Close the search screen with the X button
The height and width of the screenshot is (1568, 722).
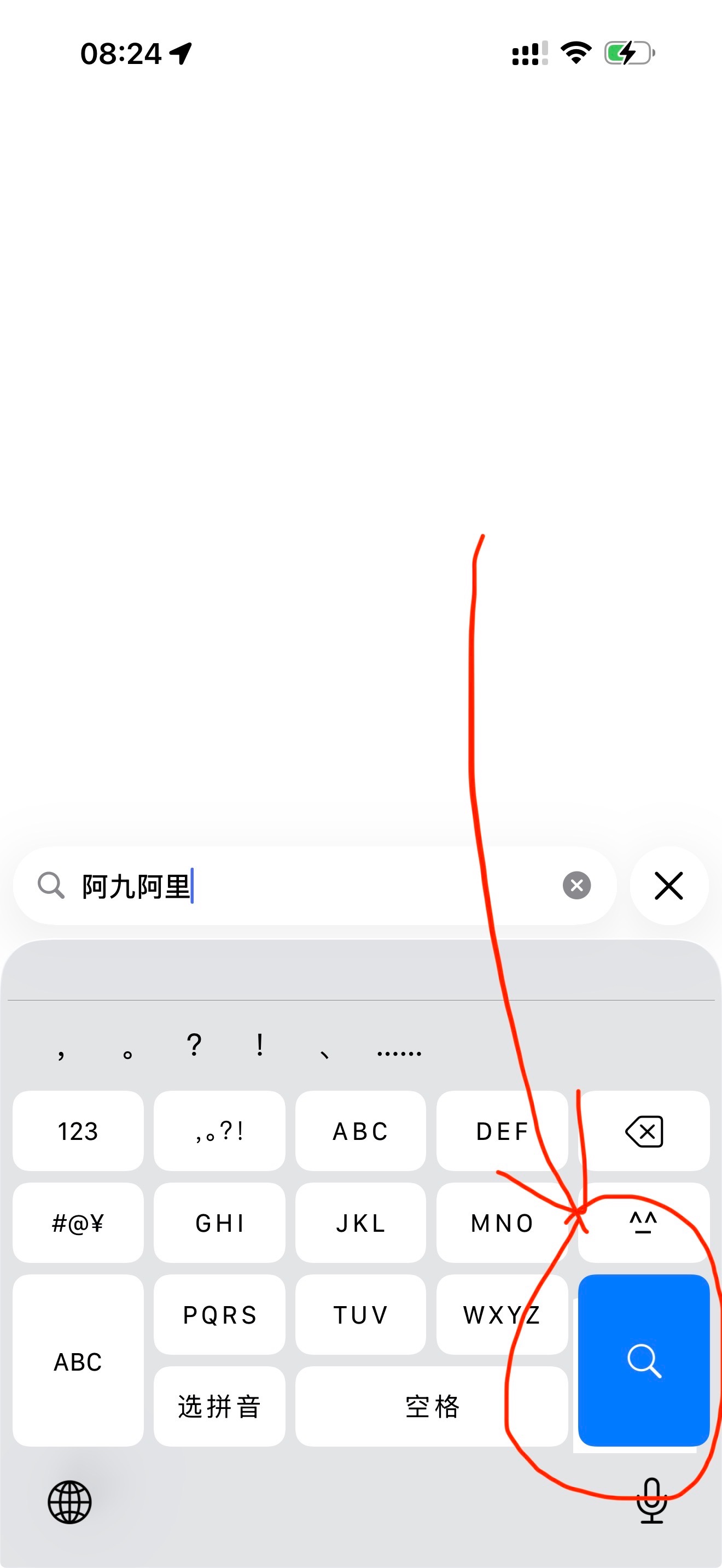coord(668,885)
